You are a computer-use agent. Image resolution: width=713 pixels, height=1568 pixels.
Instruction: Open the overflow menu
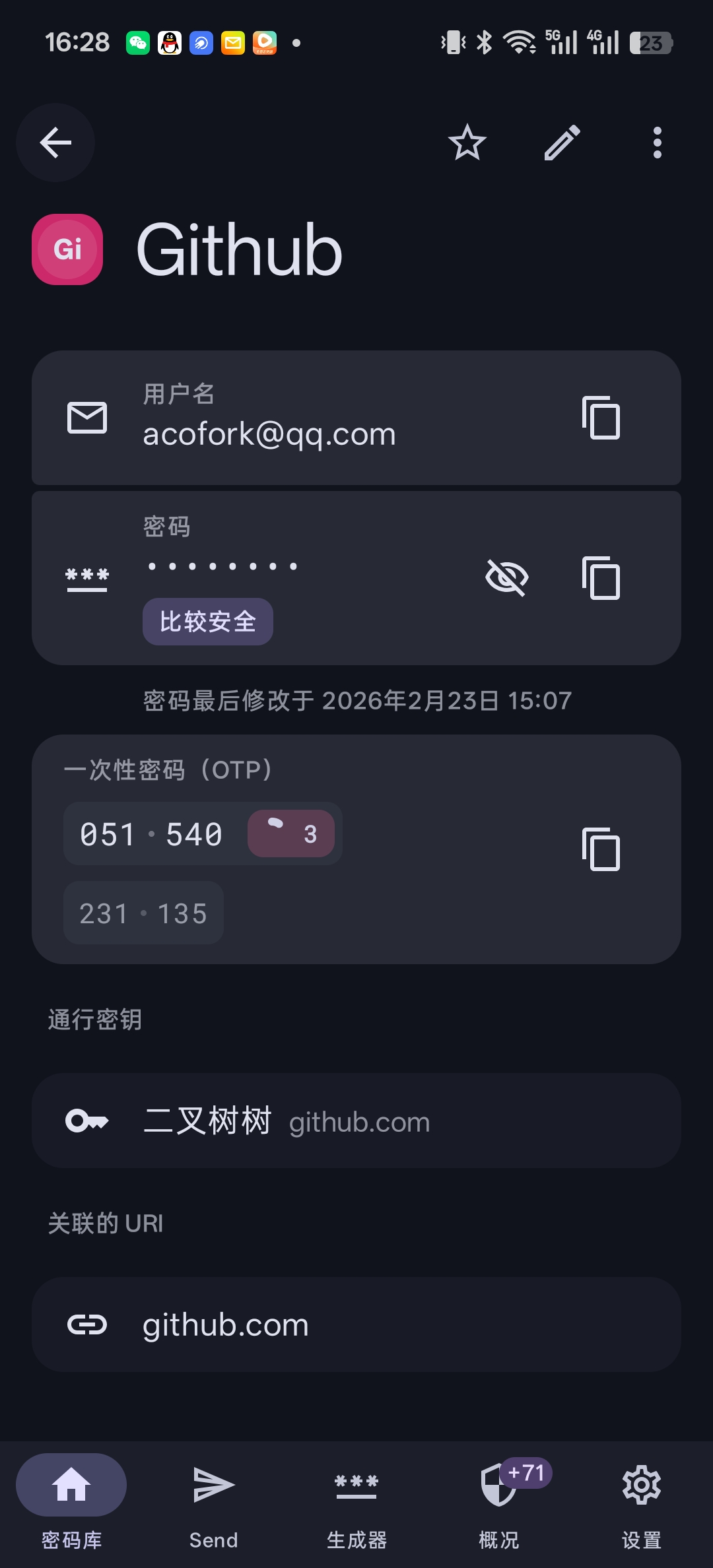(657, 143)
